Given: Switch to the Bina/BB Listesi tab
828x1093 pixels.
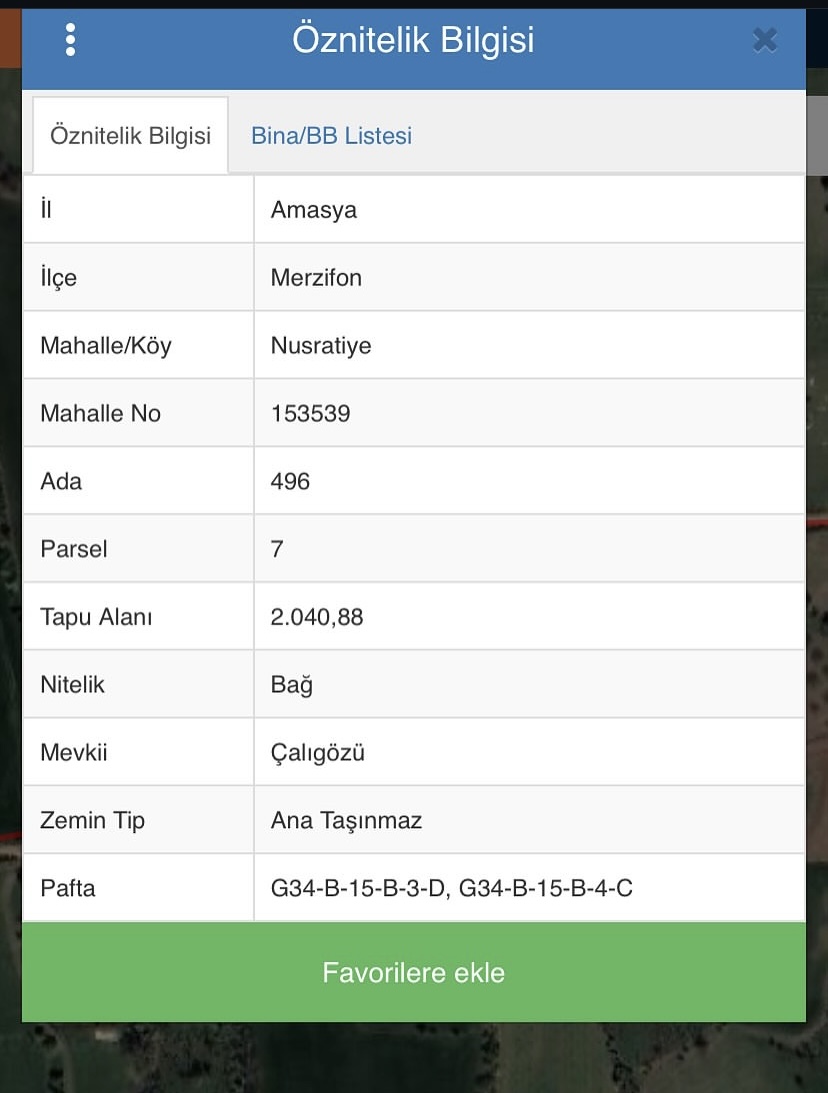Looking at the screenshot, I should tap(331, 136).
